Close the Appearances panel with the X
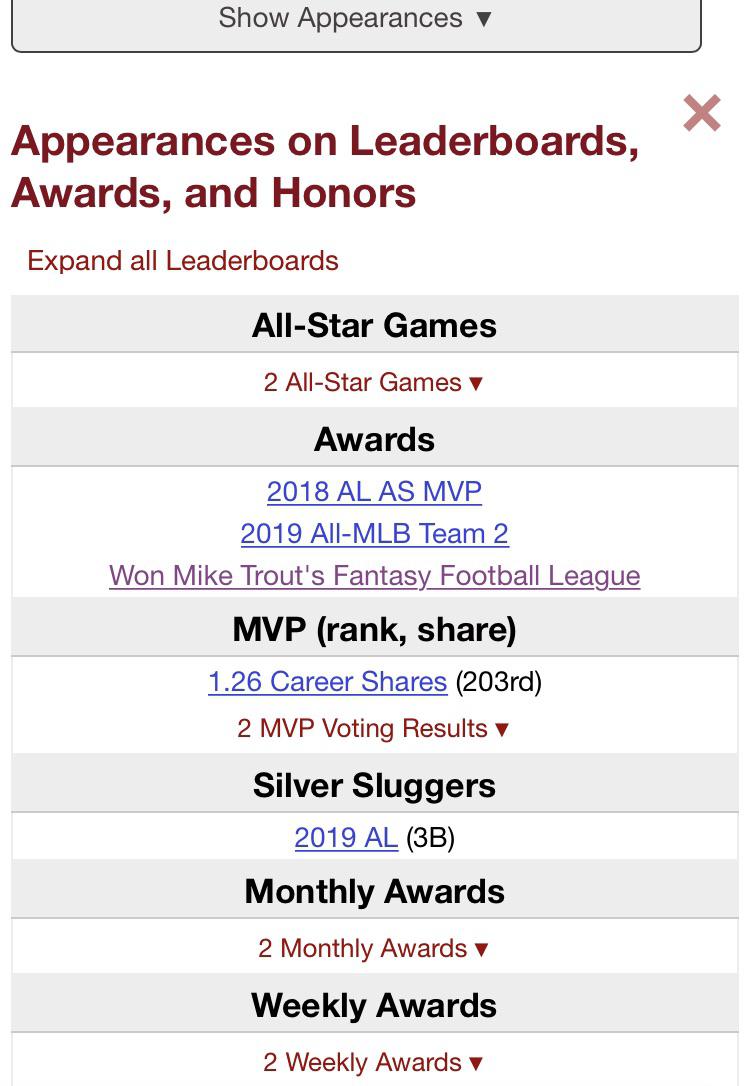The height and width of the screenshot is (1086, 750). [x=702, y=113]
